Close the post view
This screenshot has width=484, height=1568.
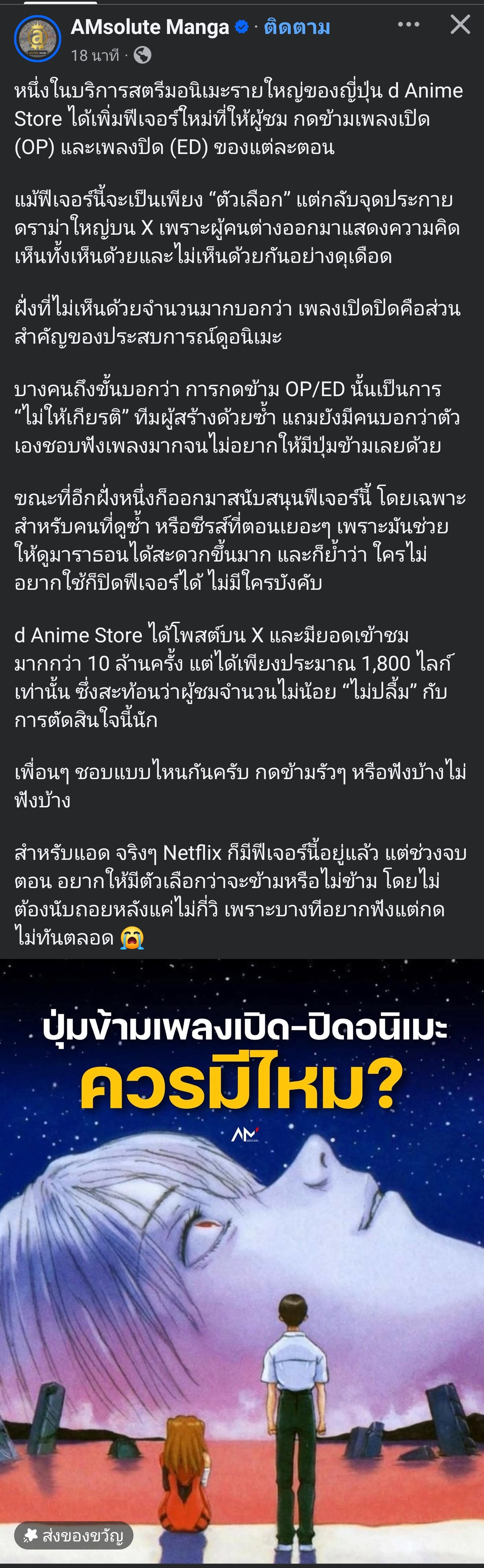460,24
